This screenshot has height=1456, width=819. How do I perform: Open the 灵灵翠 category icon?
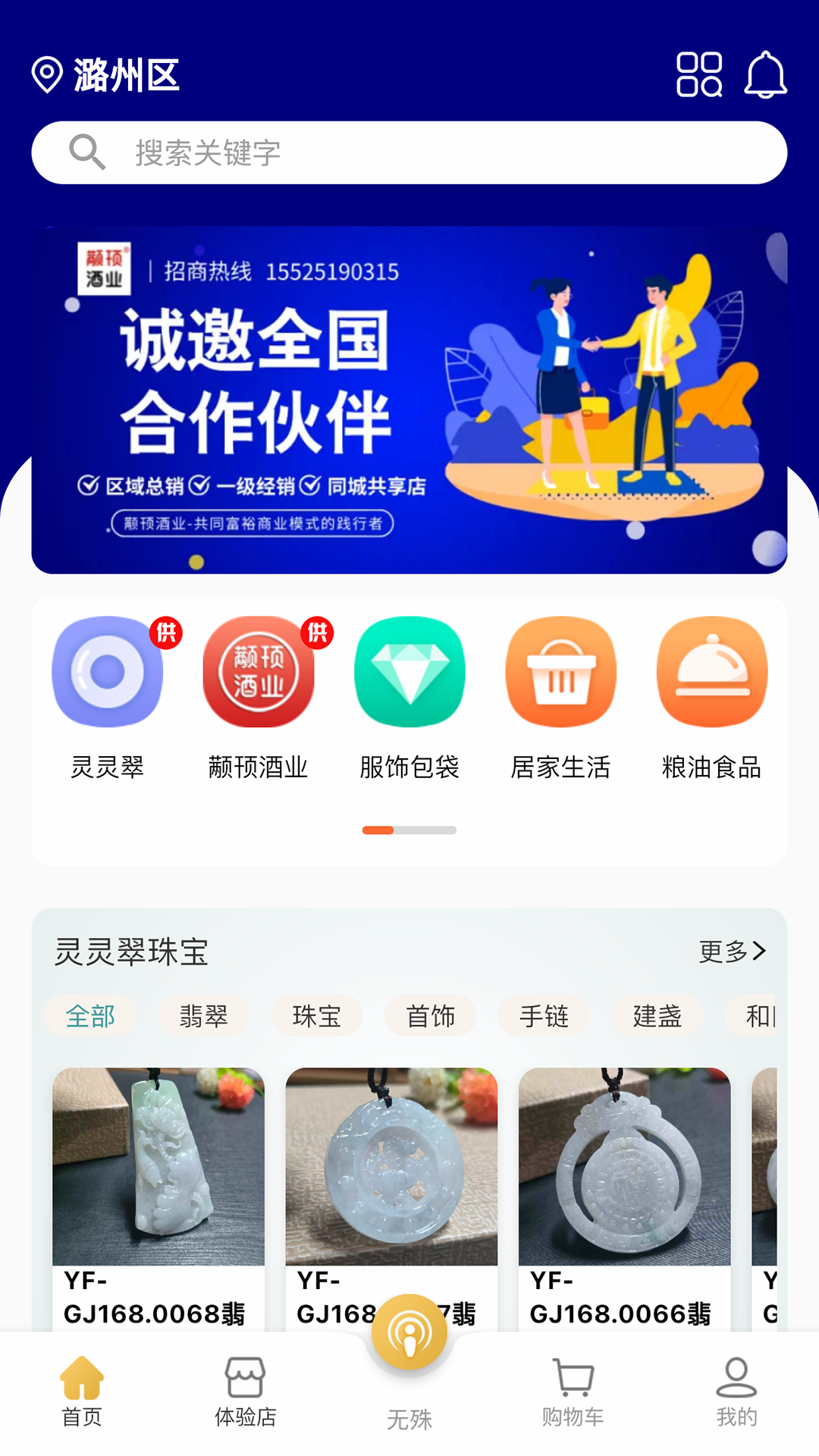click(107, 672)
